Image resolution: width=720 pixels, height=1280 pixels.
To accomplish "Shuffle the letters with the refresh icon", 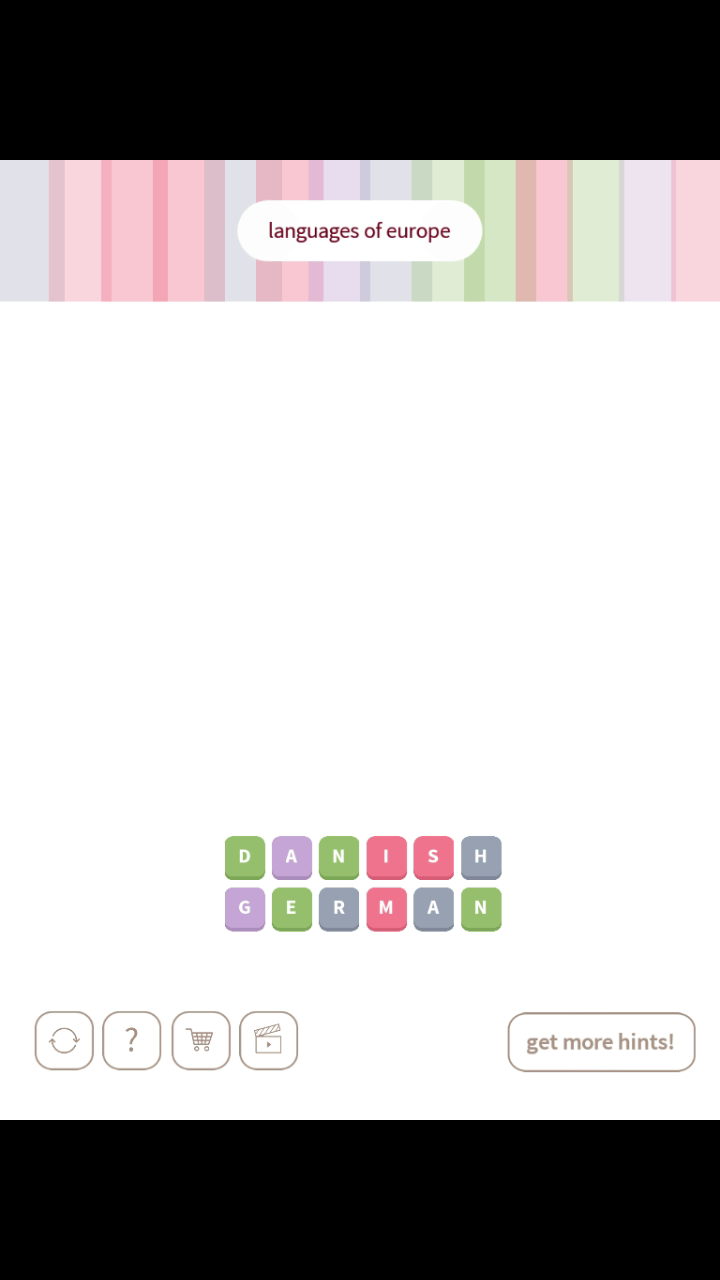I will (x=64, y=1041).
